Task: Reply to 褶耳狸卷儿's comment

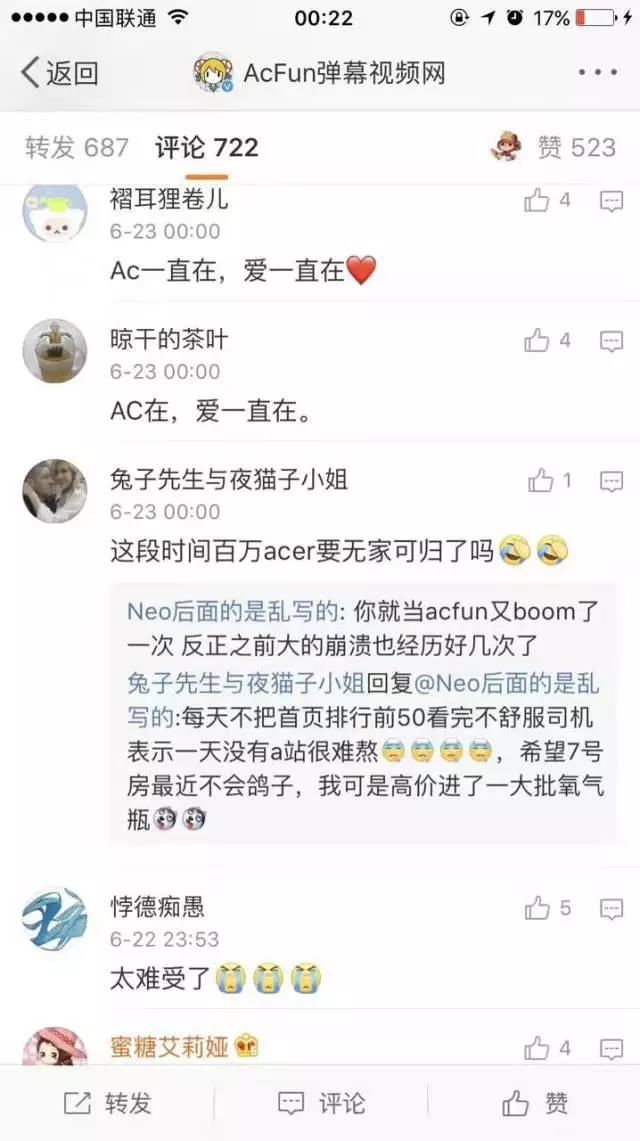Action: (611, 201)
